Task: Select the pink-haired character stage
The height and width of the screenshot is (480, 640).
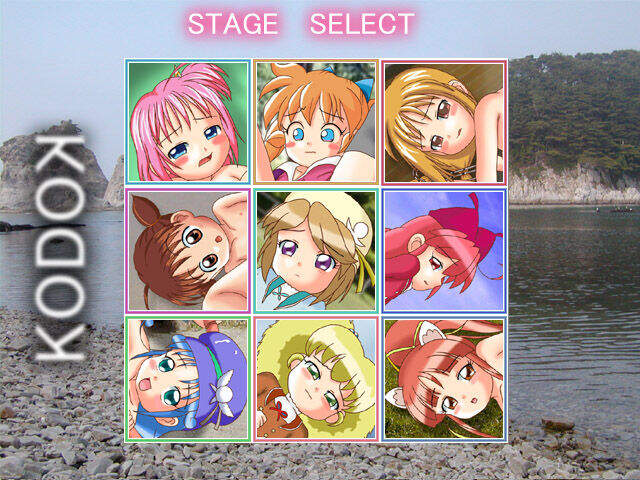Action: pyautogui.click(x=188, y=122)
